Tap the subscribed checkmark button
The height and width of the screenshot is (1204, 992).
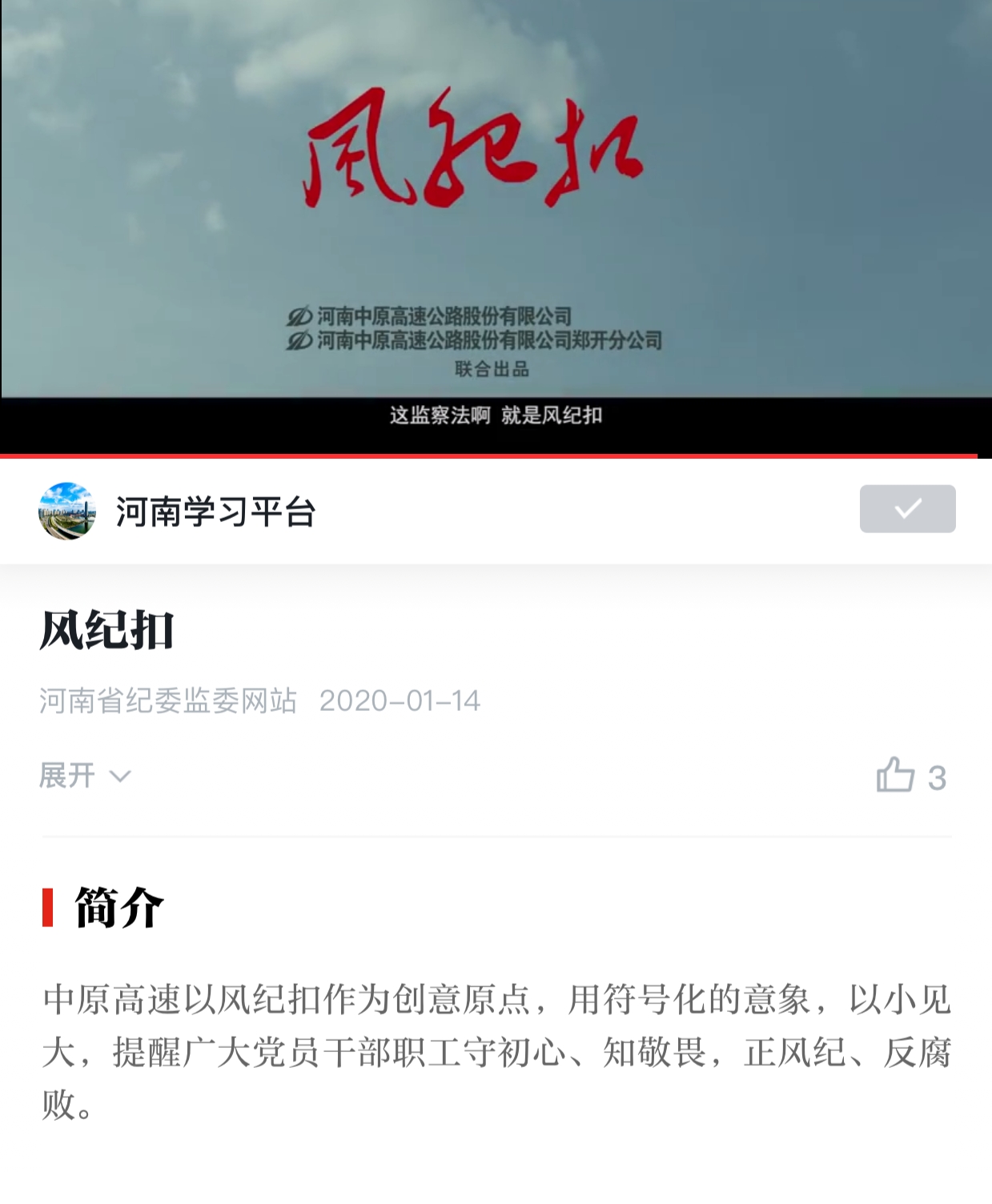point(907,509)
